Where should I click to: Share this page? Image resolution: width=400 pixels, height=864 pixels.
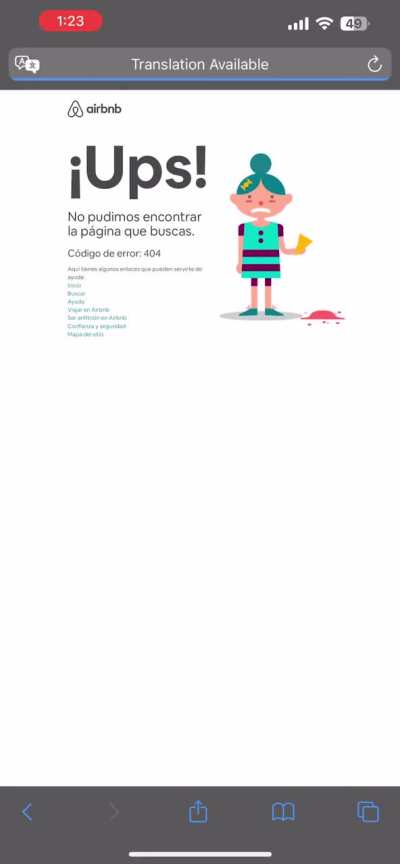[x=198, y=811]
